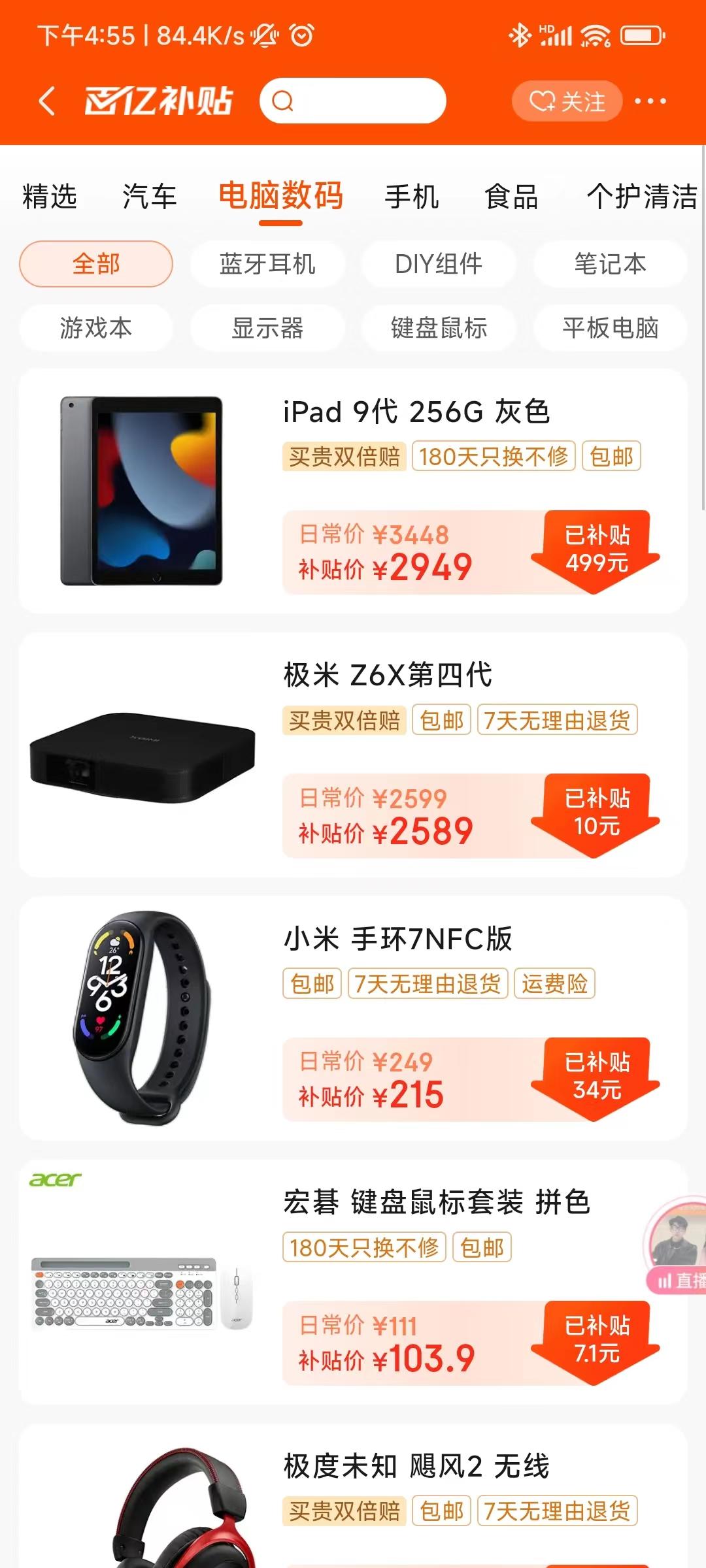706x1568 pixels.
Task: Select the 游戏本 filter chip
Action: [x=96, y=328]
